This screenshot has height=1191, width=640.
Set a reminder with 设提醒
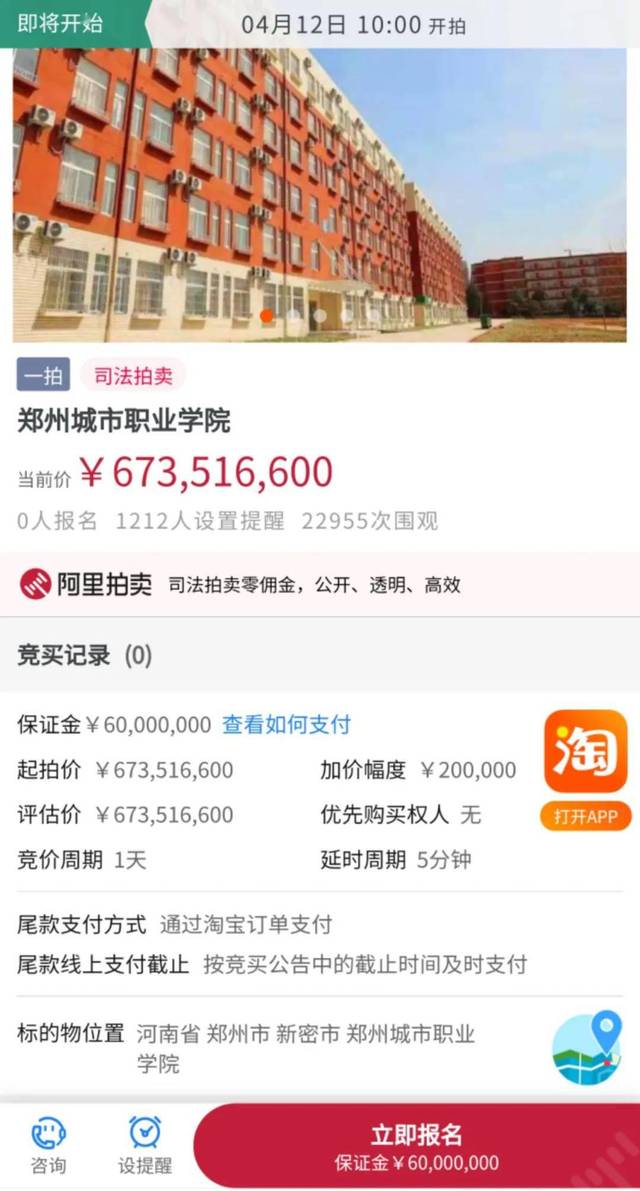(145, 1146)
